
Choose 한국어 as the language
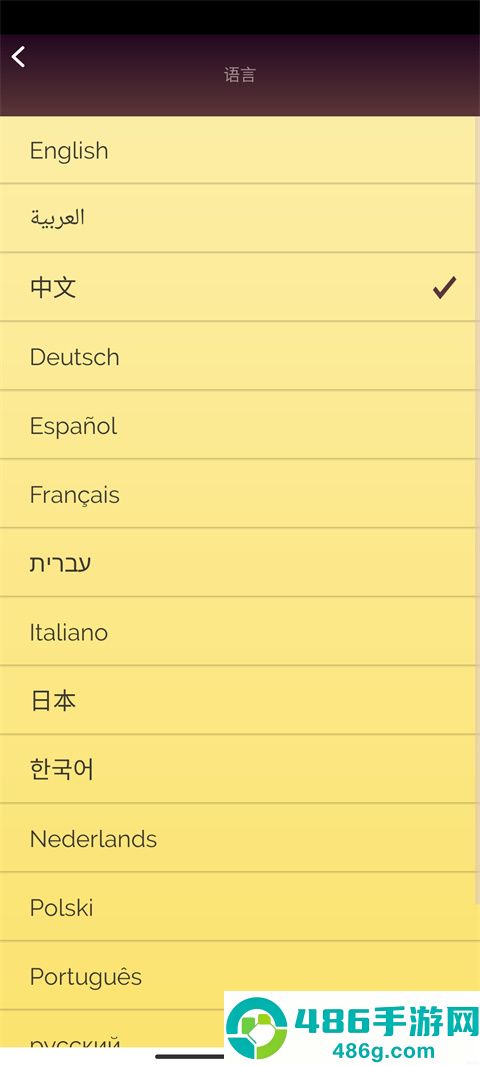238,770
